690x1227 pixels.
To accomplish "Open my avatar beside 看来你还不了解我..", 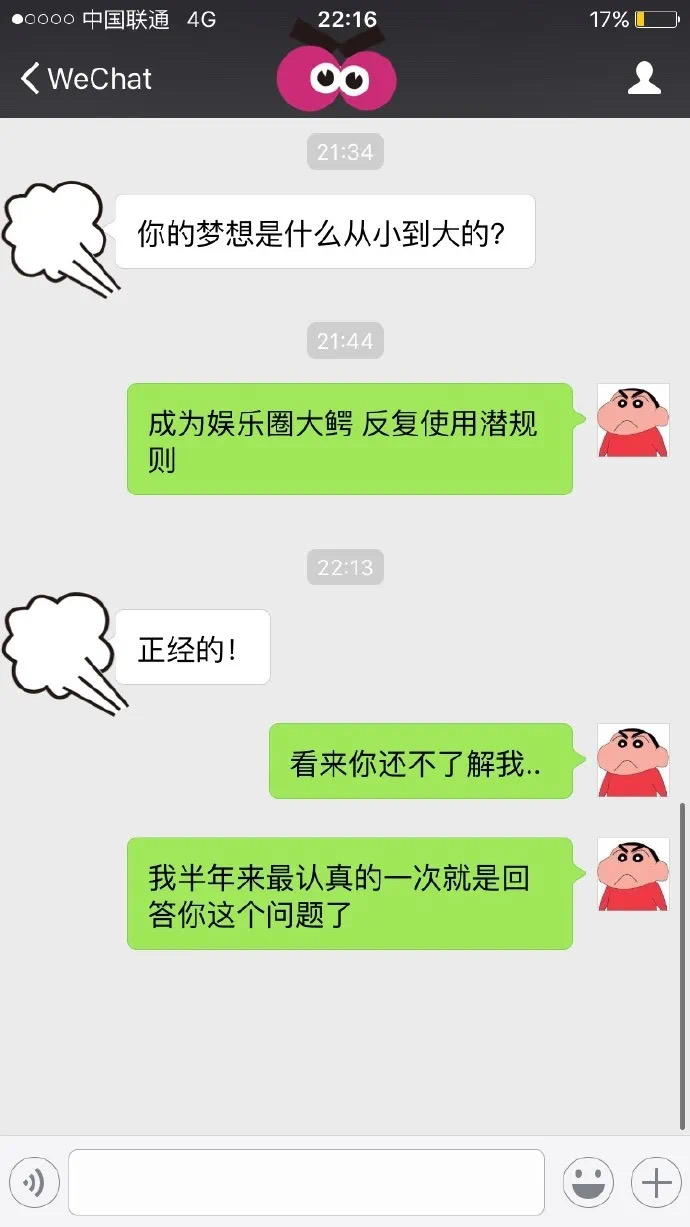I will coord(633,760).
